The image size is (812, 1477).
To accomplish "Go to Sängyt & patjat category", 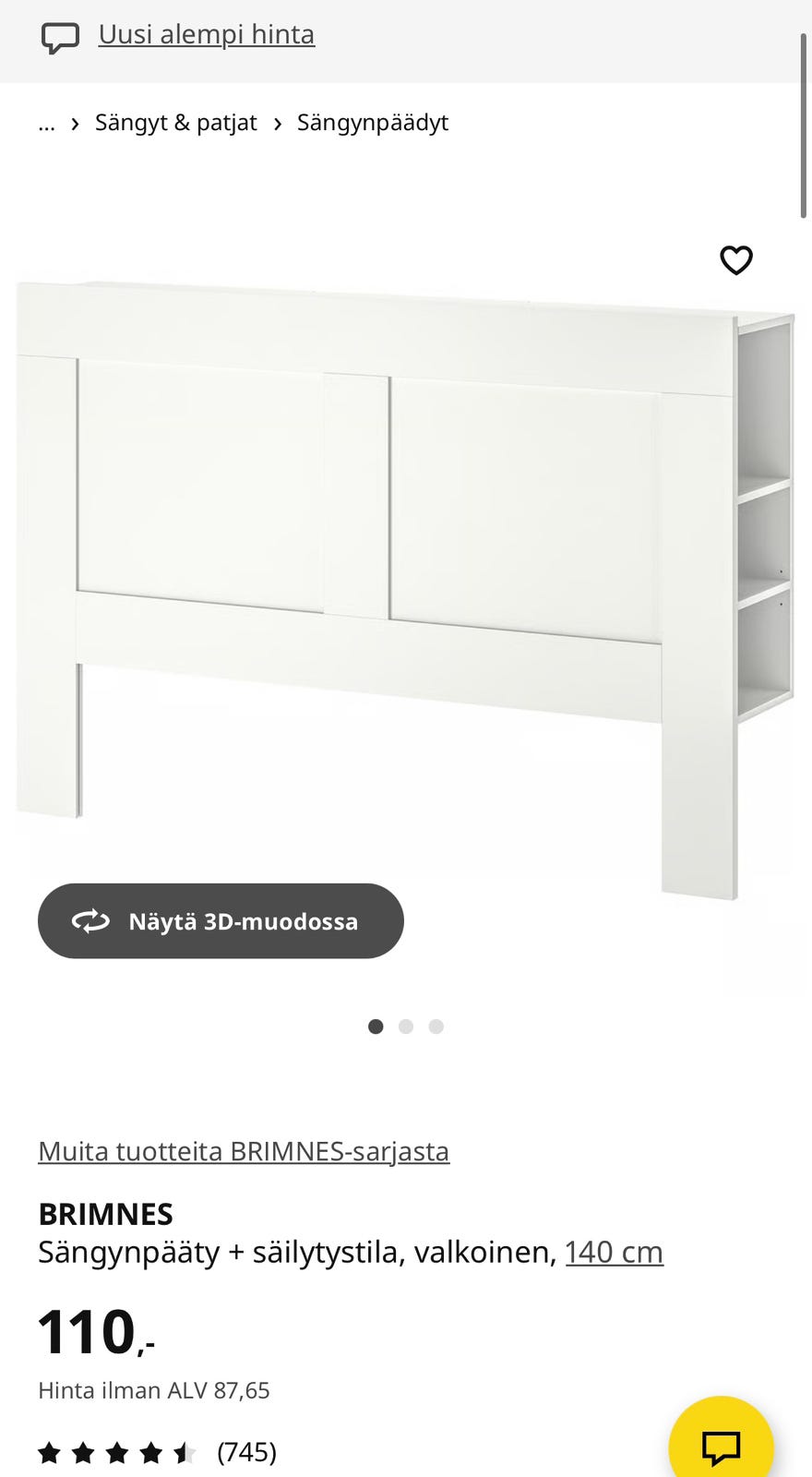I will coord(175,124).
